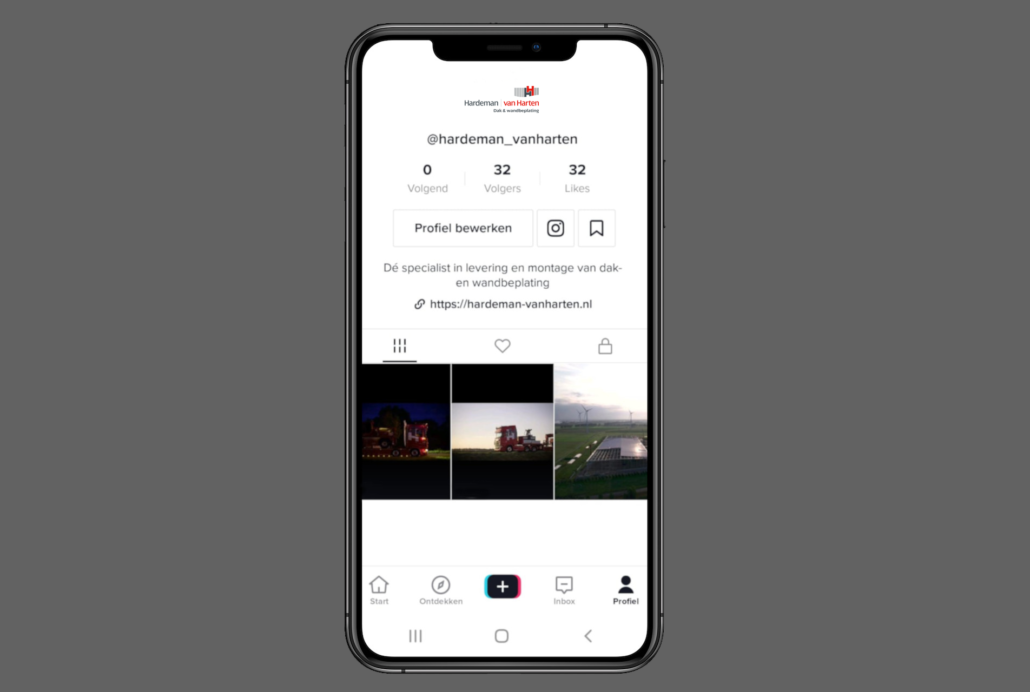Tap the system home button
The image size is (1030, 692).
click(x=502, y=636)
